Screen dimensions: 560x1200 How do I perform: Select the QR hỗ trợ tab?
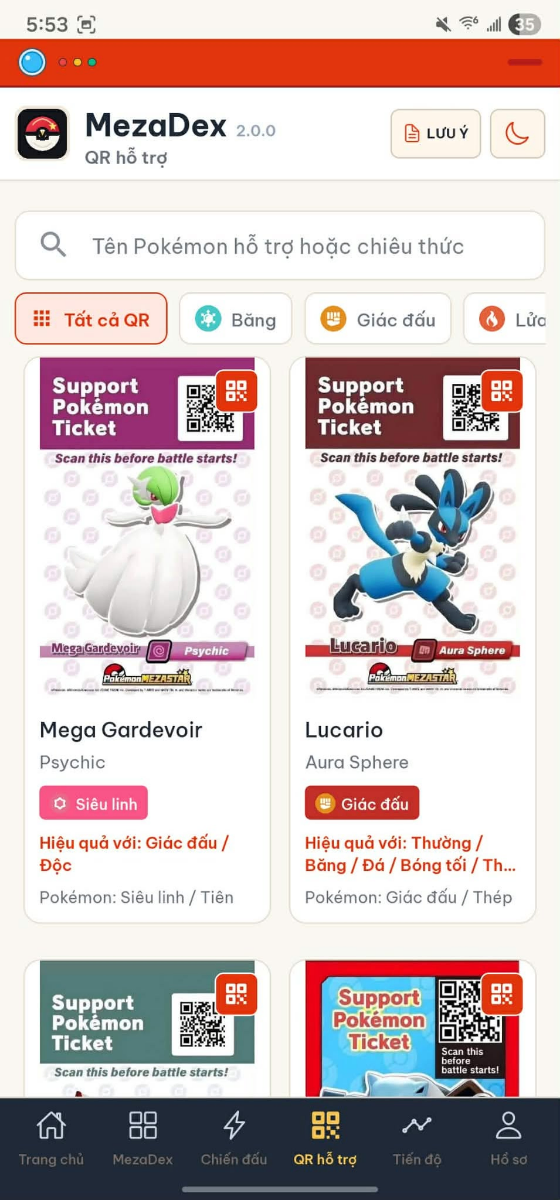325,1138
